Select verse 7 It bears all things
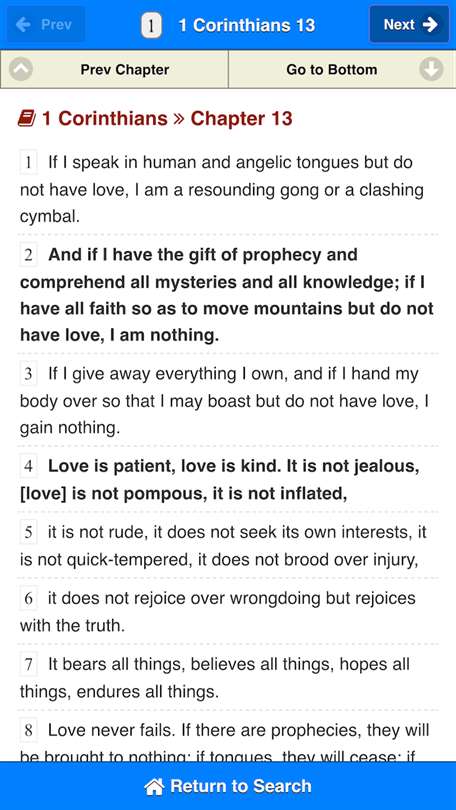This screenshot has height=810, width=456. 228,678
